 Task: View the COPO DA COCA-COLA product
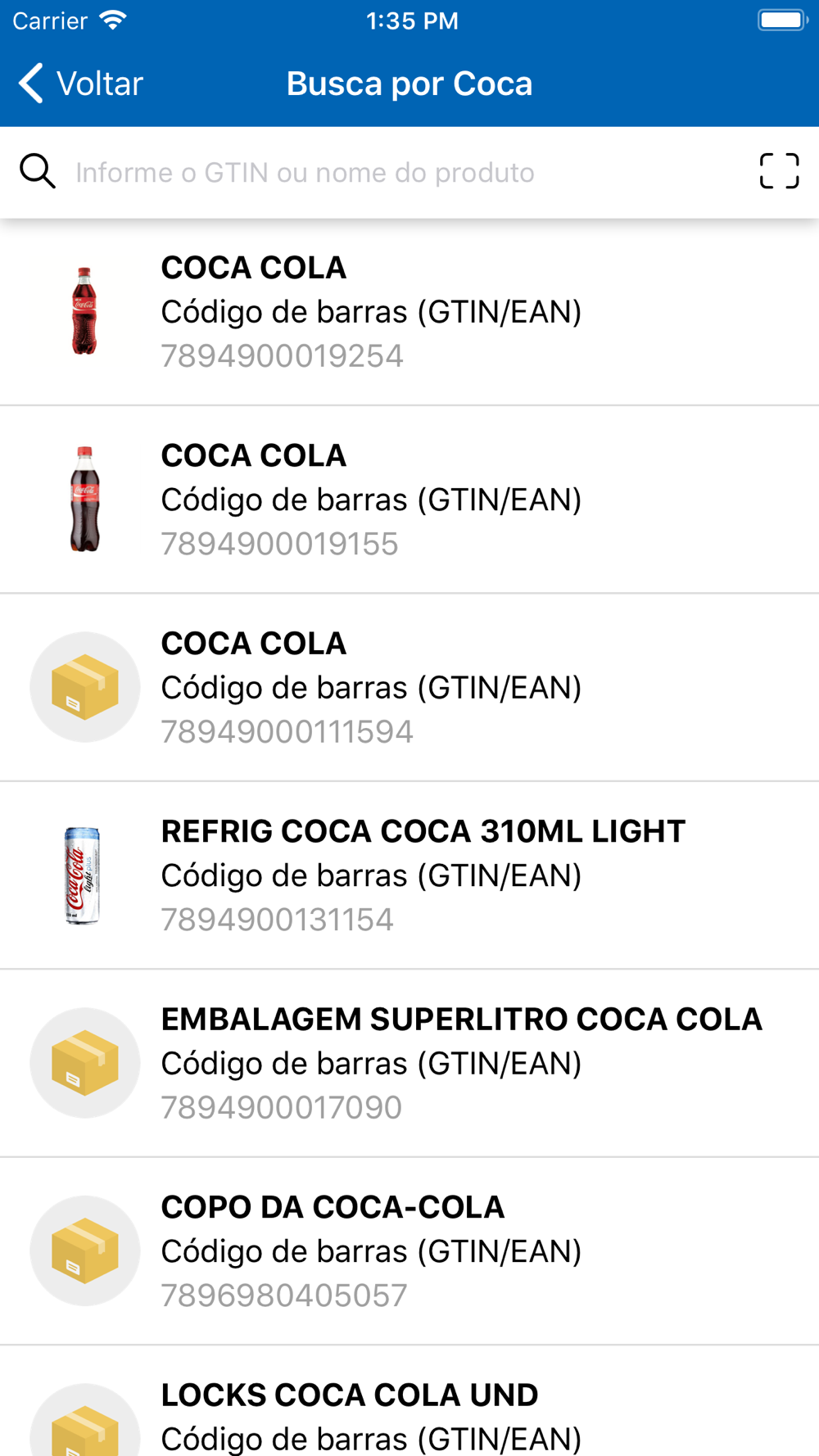pyautogui.click(x=409, y=1251)
